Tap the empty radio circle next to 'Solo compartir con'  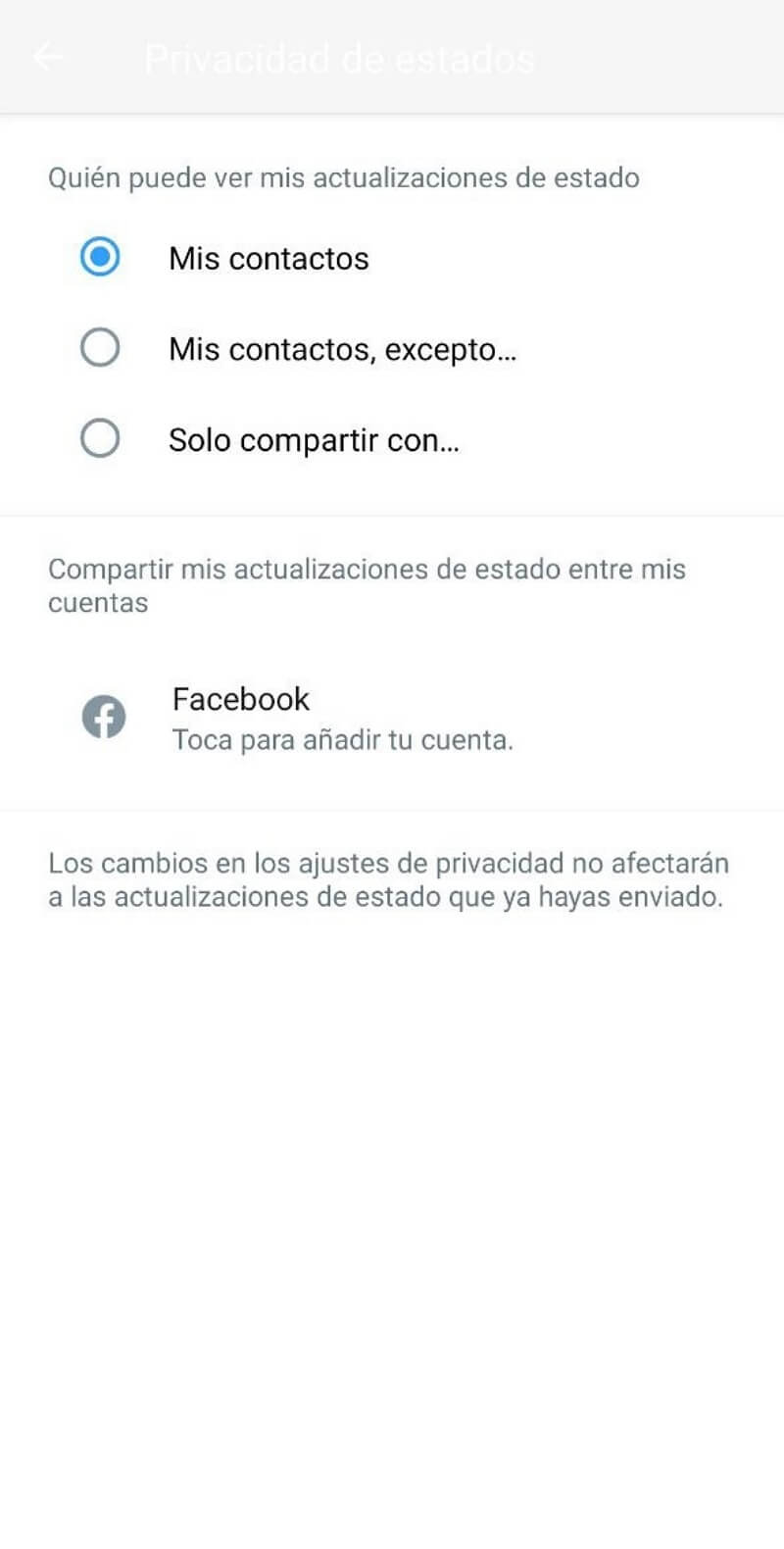(x=99, y=438)
